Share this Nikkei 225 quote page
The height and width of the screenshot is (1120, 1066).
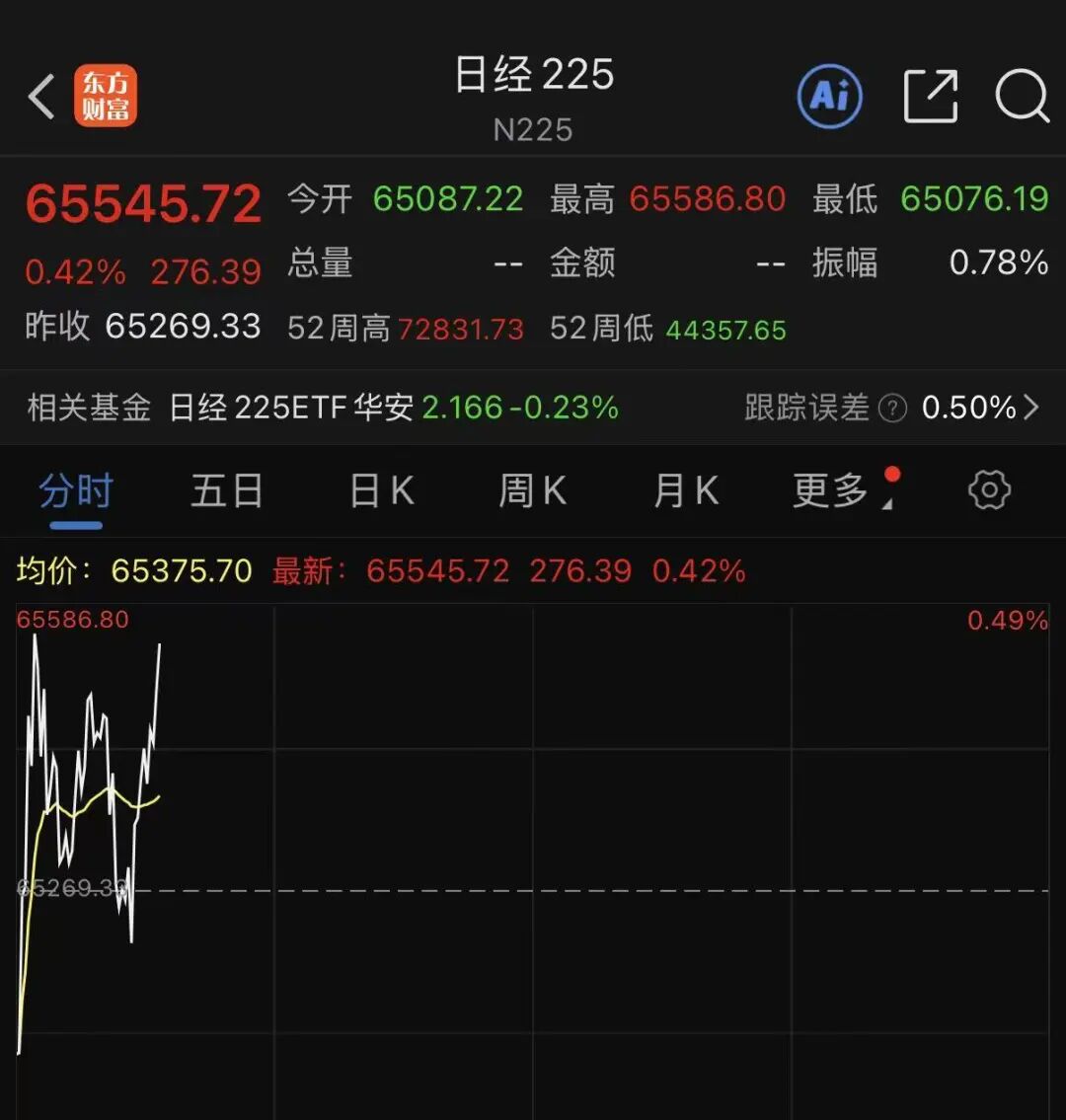tap(930, 97)
